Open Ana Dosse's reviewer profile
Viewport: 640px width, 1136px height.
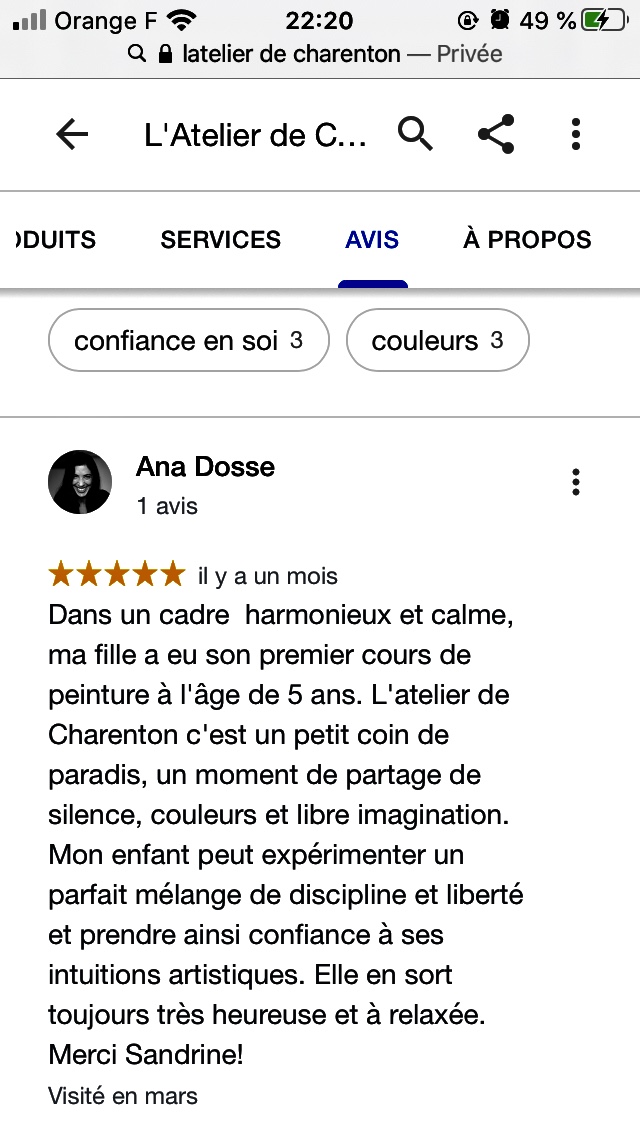click(205, 467)
